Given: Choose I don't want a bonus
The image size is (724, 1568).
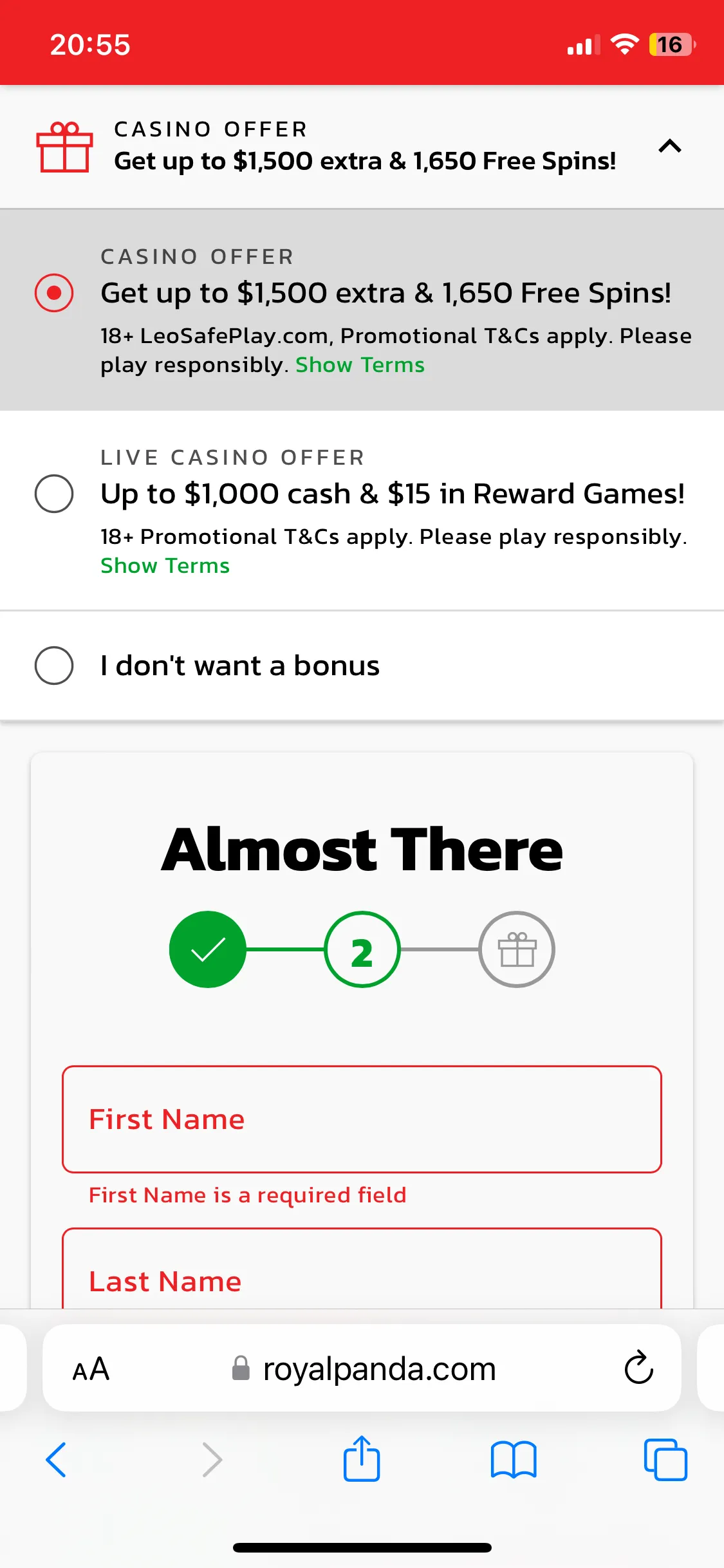Looking at the screenshot, I should tap(54, 666).
